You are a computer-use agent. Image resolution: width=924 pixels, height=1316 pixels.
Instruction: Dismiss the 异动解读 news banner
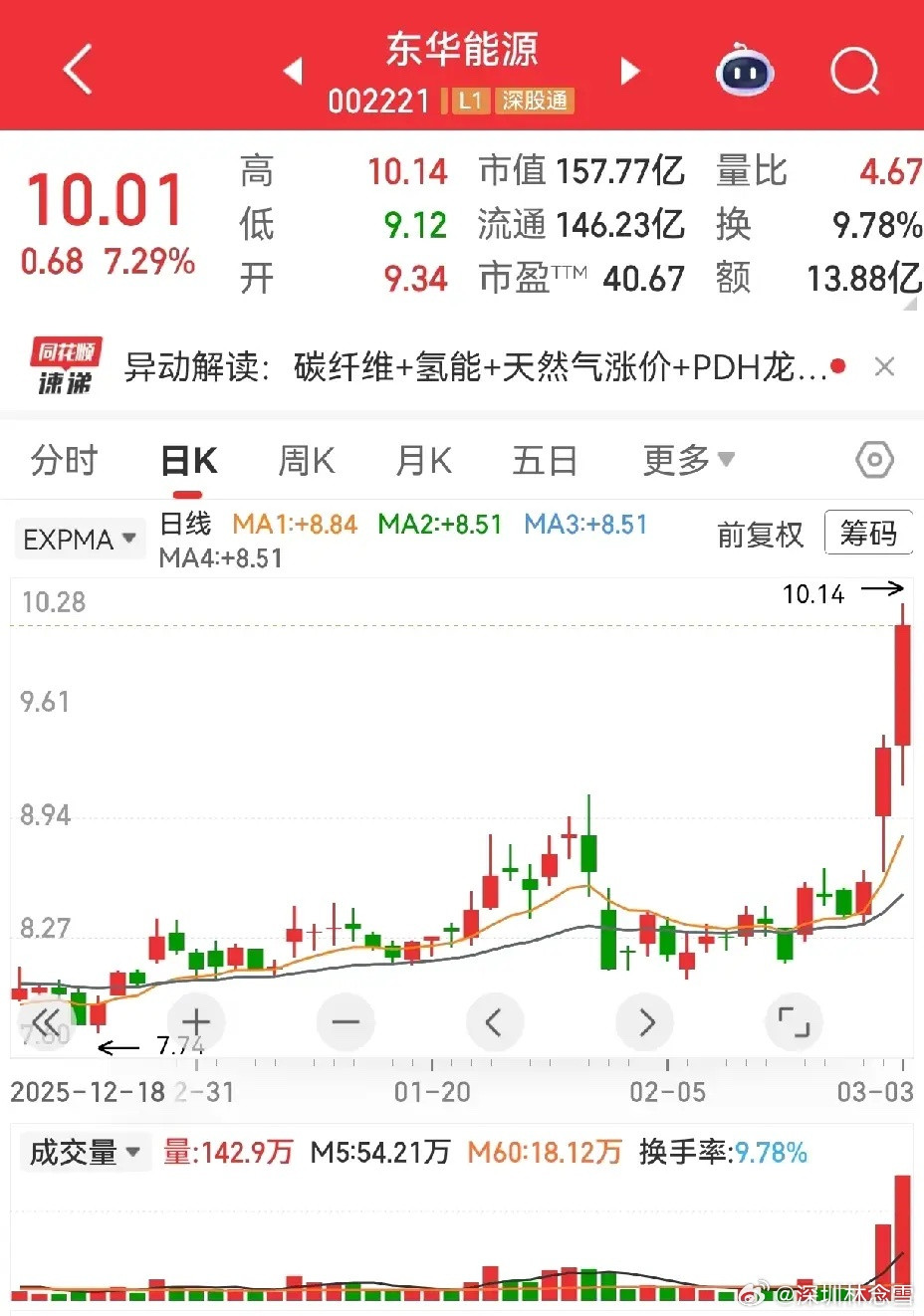884,366
